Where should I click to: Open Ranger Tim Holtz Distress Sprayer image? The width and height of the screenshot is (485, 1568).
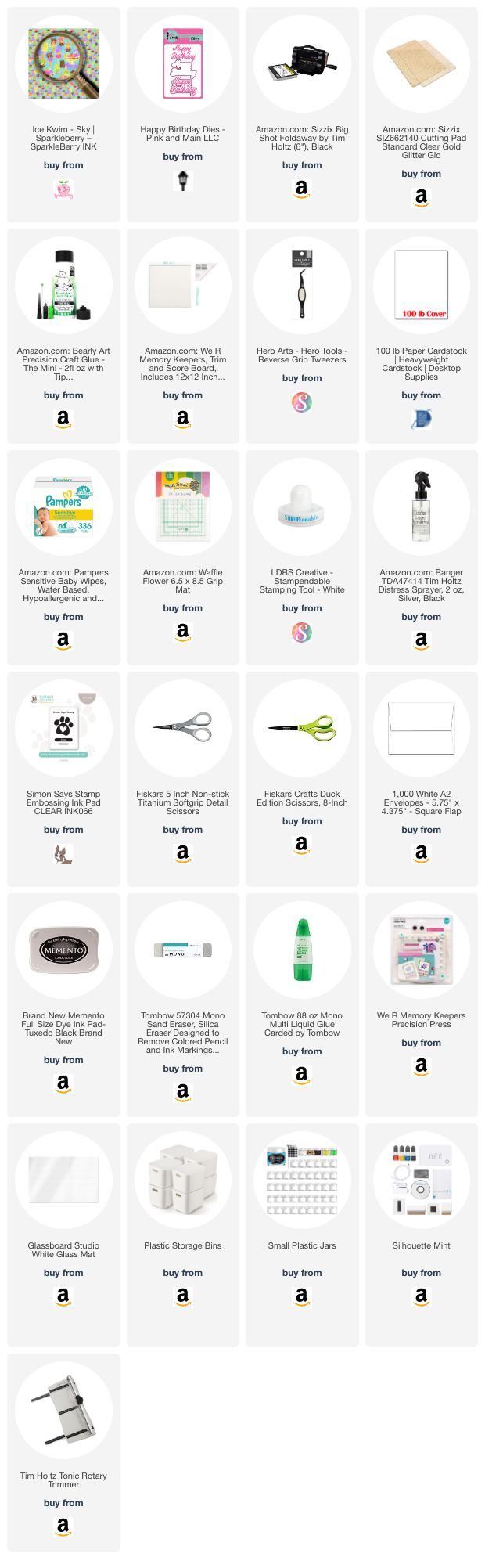pyautogui.click(x=422, y=507)
